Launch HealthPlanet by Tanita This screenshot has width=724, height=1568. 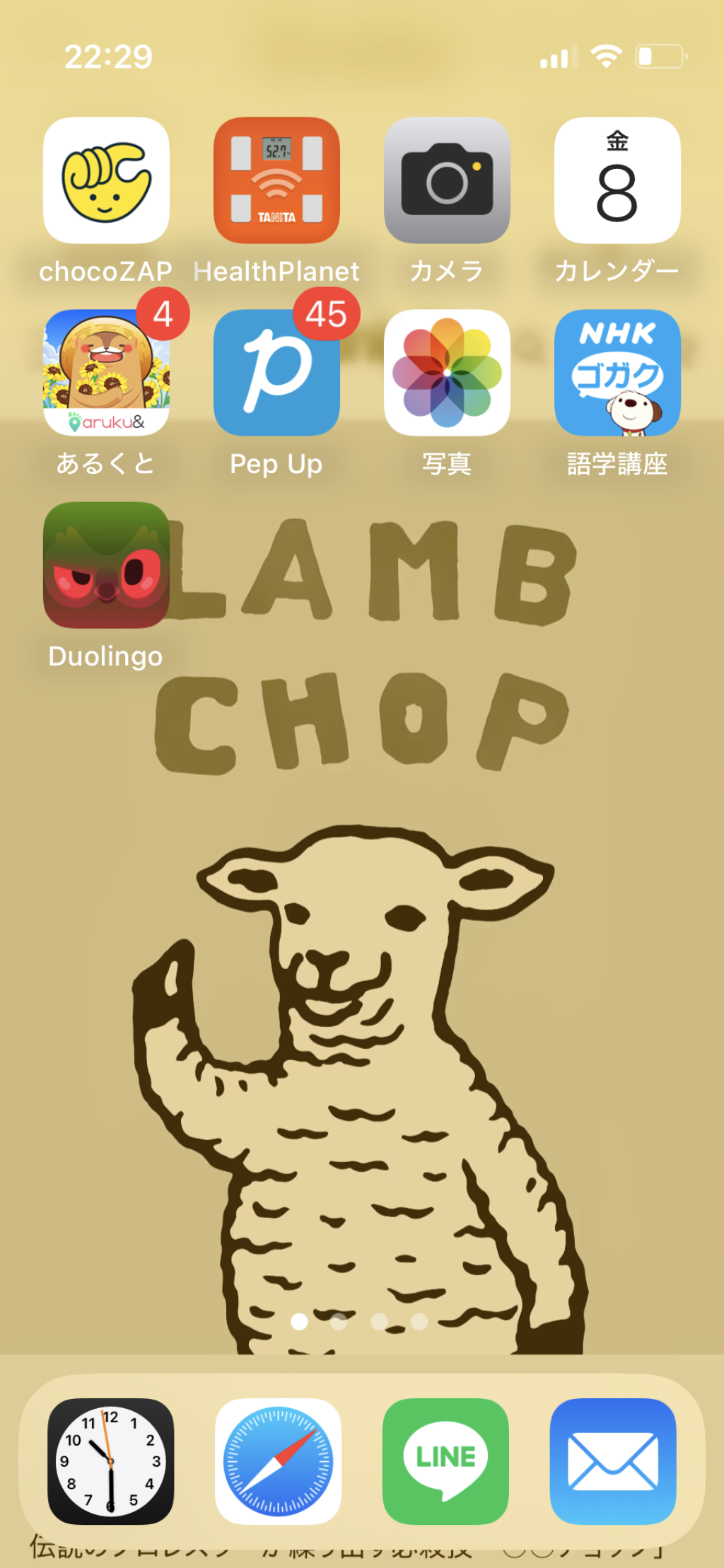coord(276,180)
